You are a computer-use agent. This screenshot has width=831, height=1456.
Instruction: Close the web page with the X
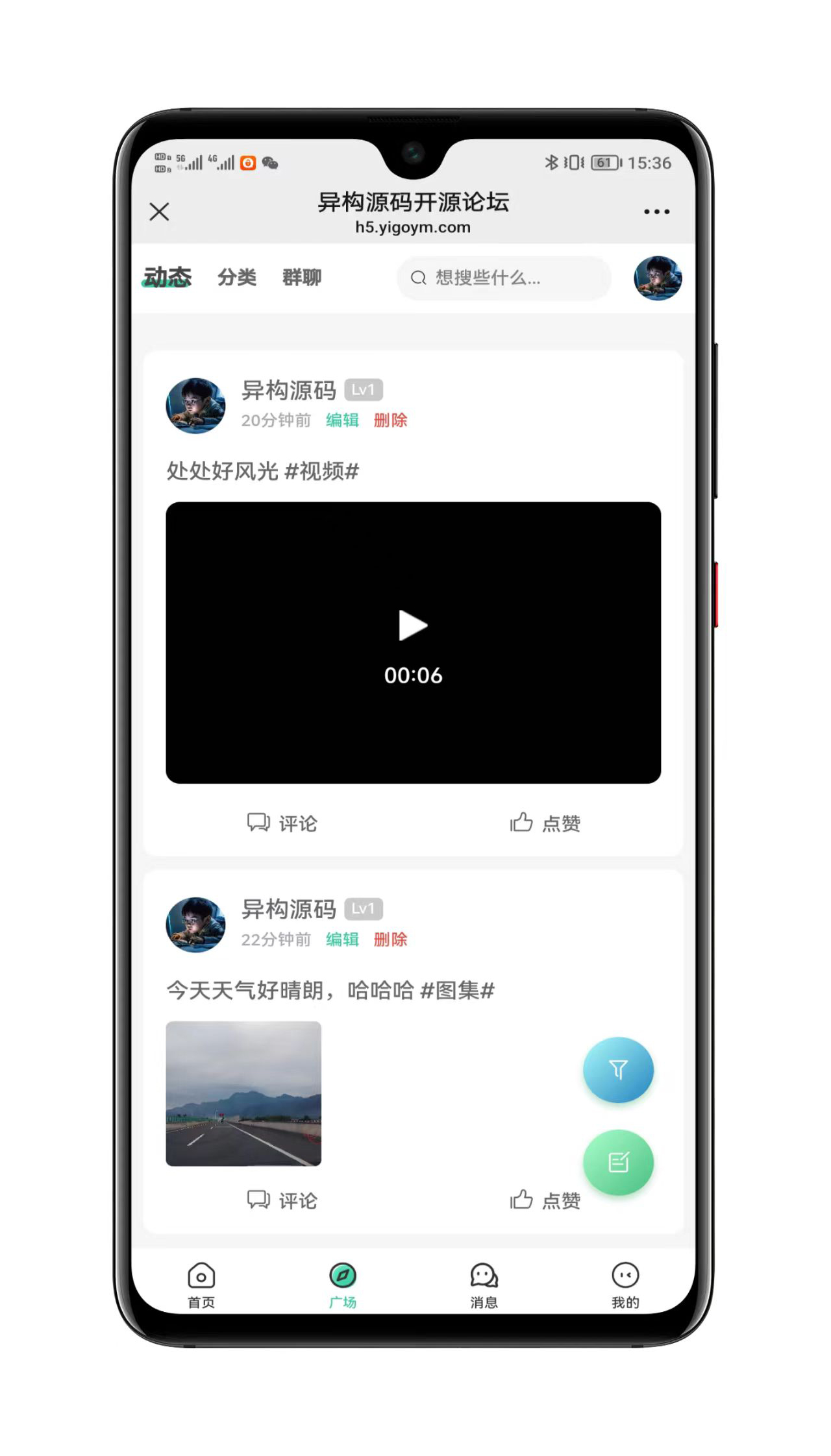point(159,212)
